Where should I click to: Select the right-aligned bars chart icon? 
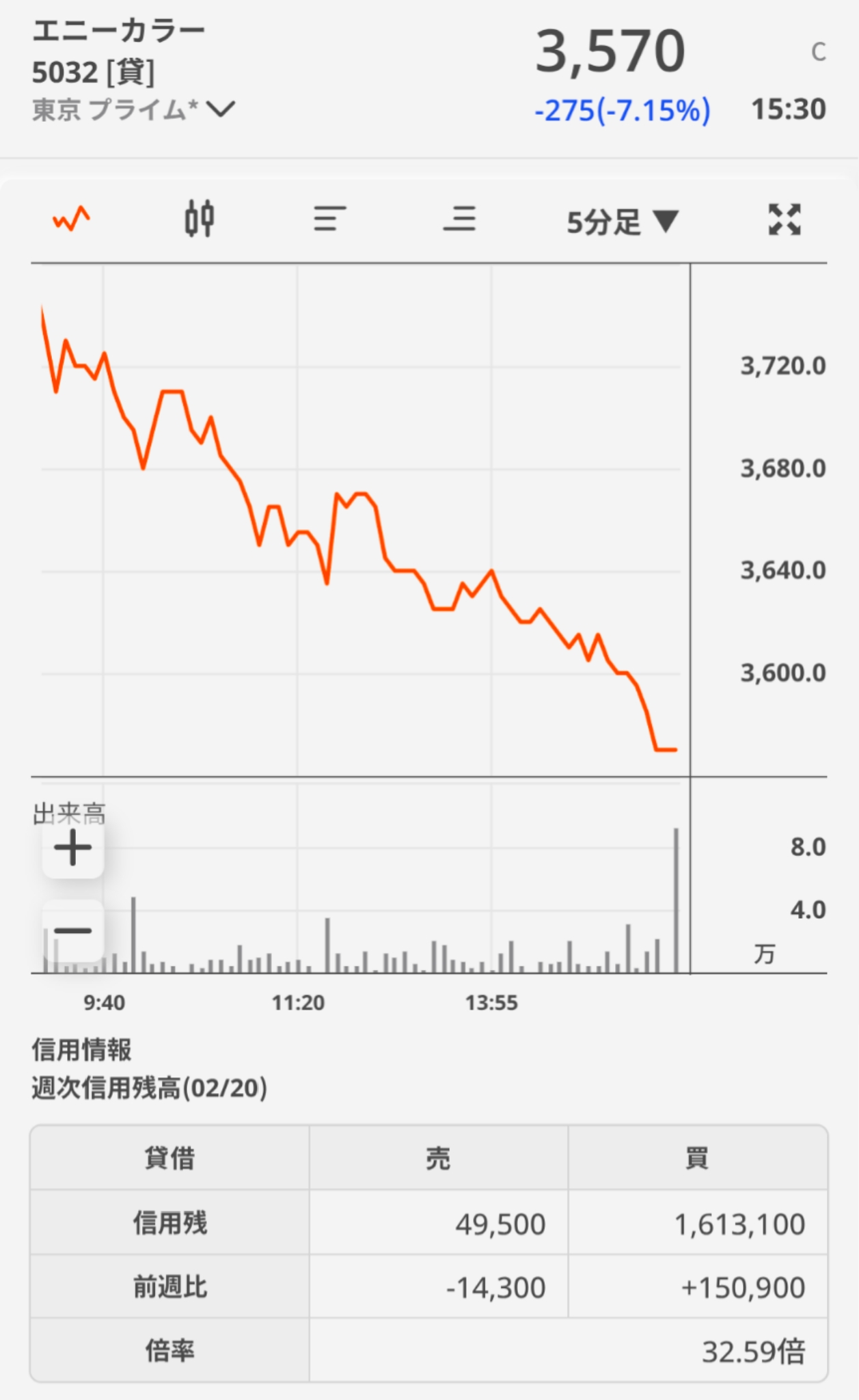pos(459,219)
